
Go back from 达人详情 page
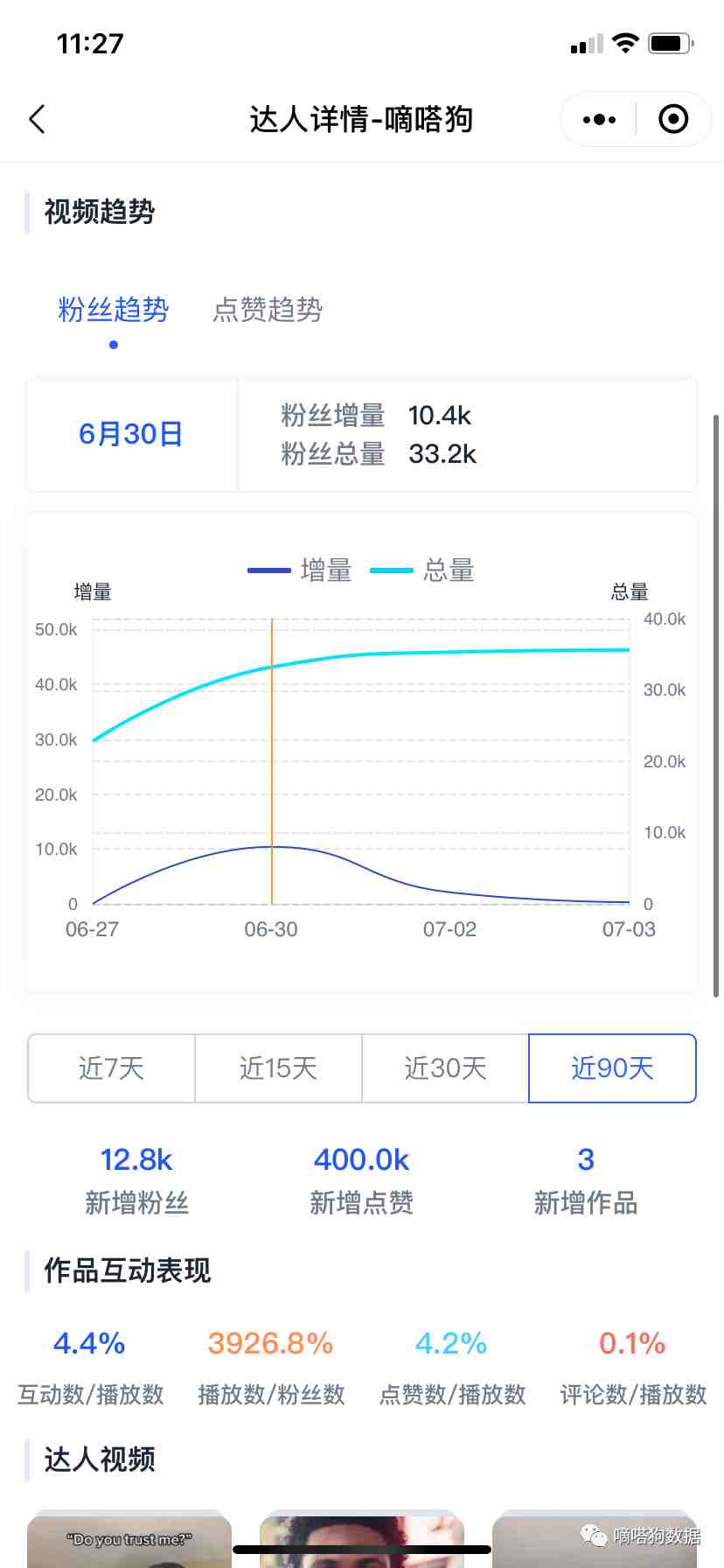point(37,119)
